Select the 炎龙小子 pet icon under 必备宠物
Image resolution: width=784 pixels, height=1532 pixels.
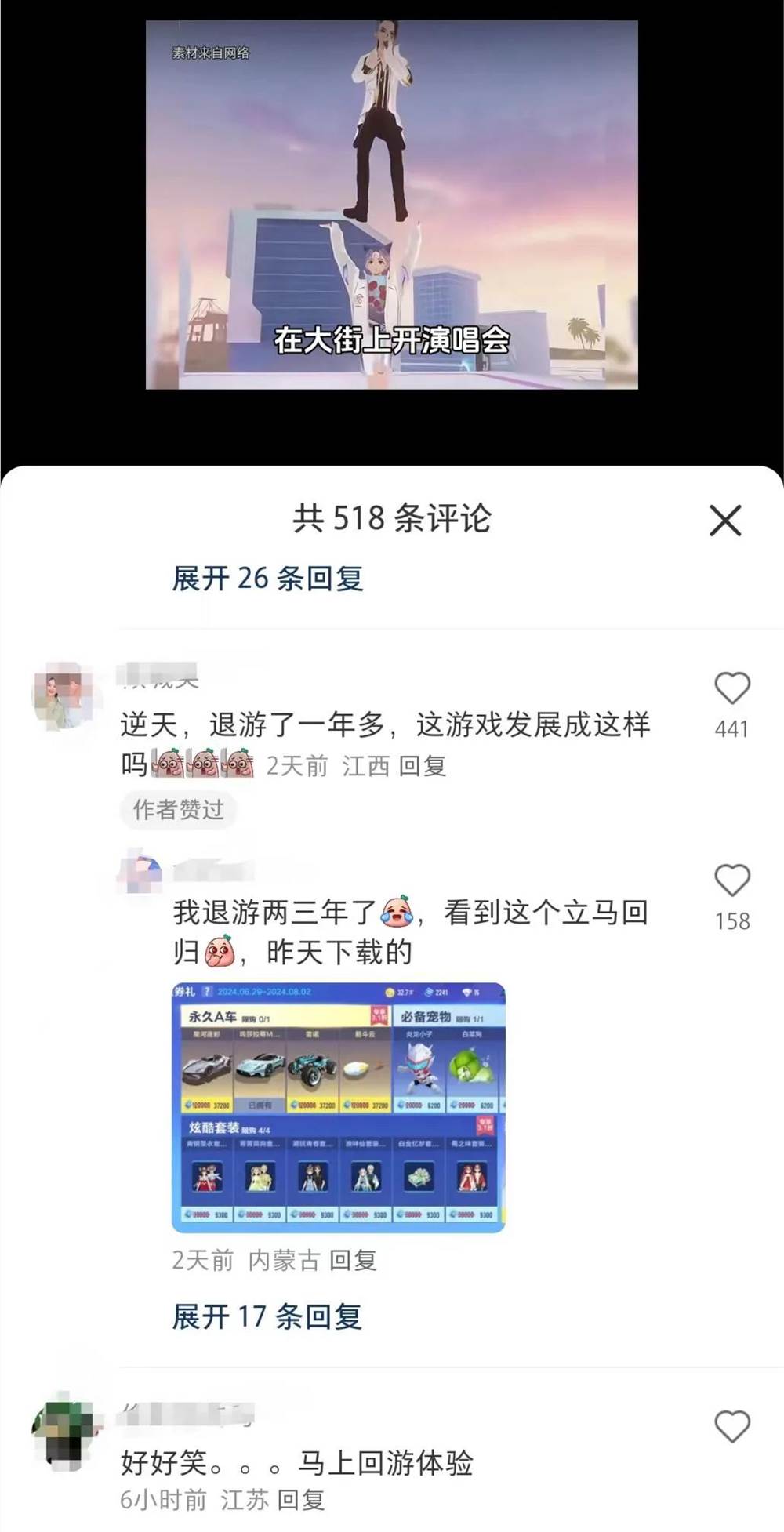tap(420, 1065)
